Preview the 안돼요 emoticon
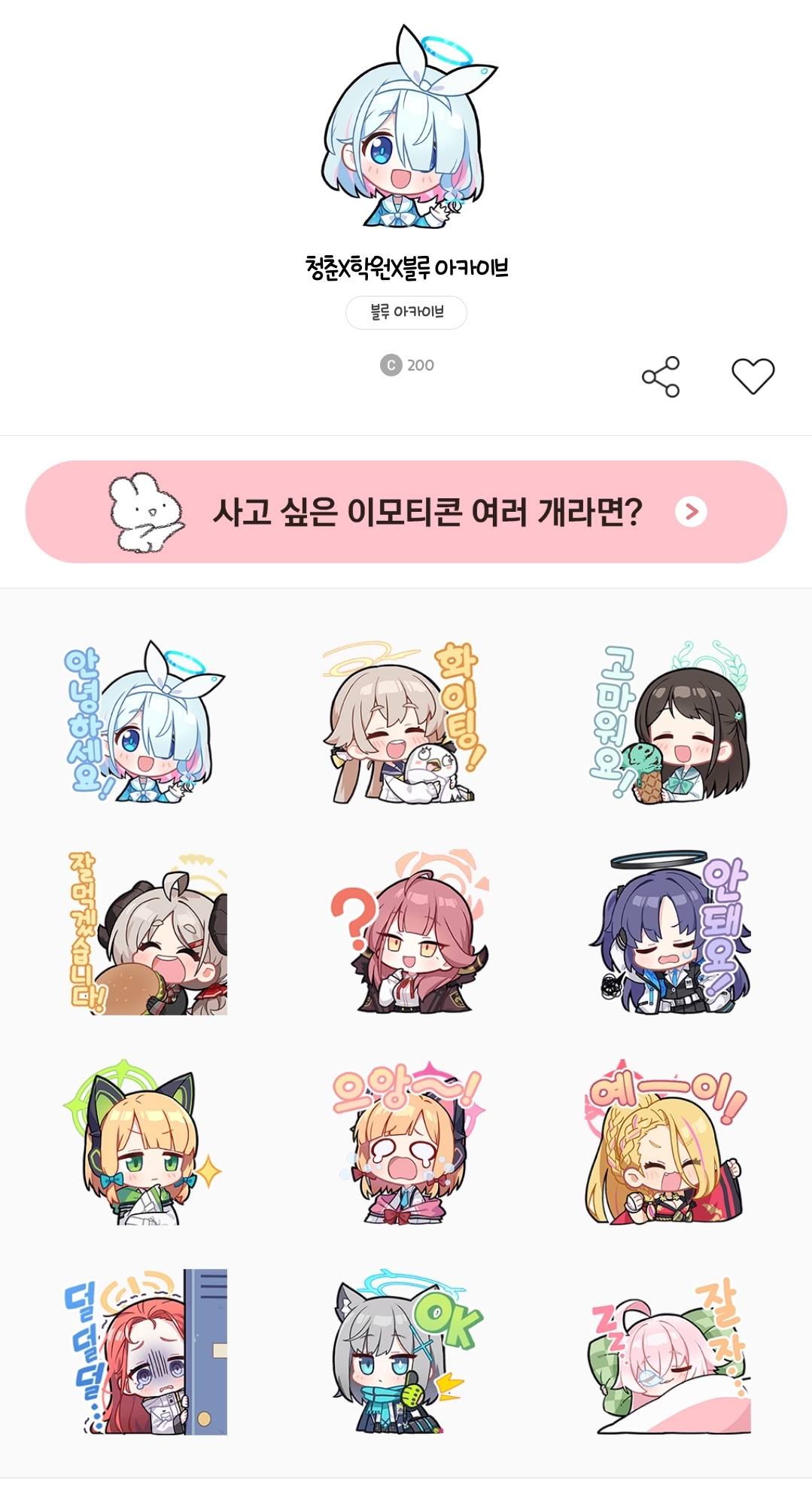The image size is (812, 1485). [x=668, y=933]
